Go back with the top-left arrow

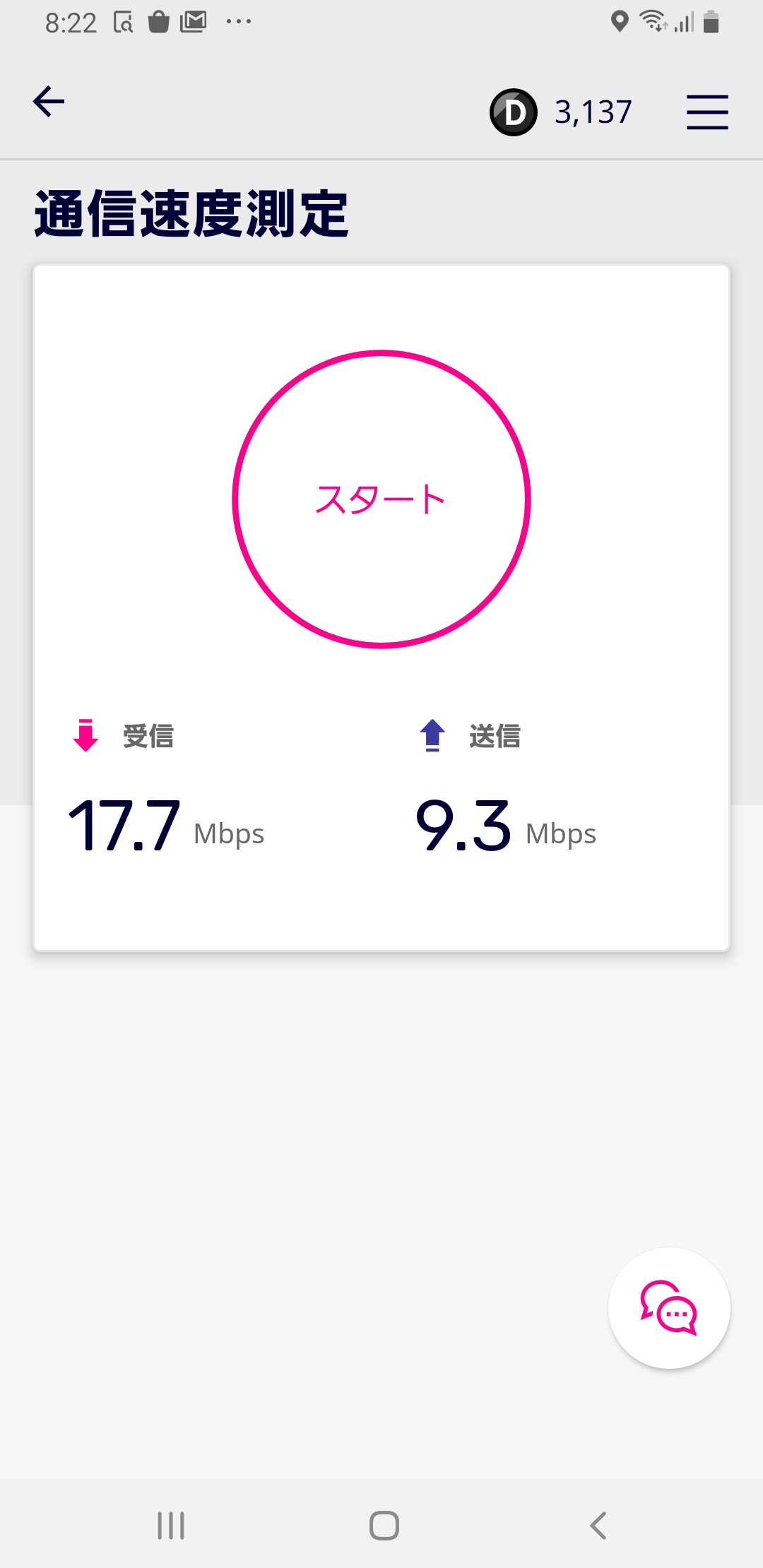[49, 102]
